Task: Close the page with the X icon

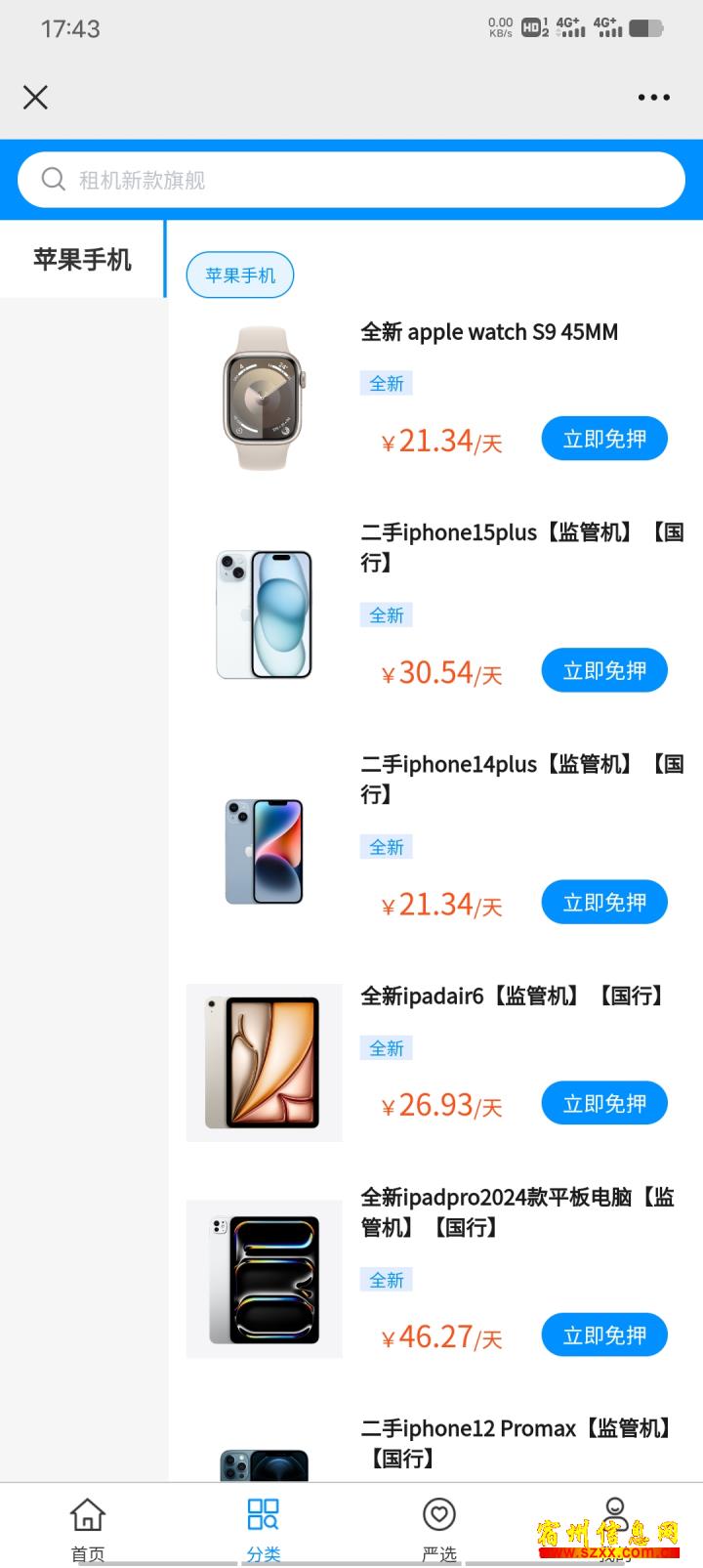Action: 35,97
